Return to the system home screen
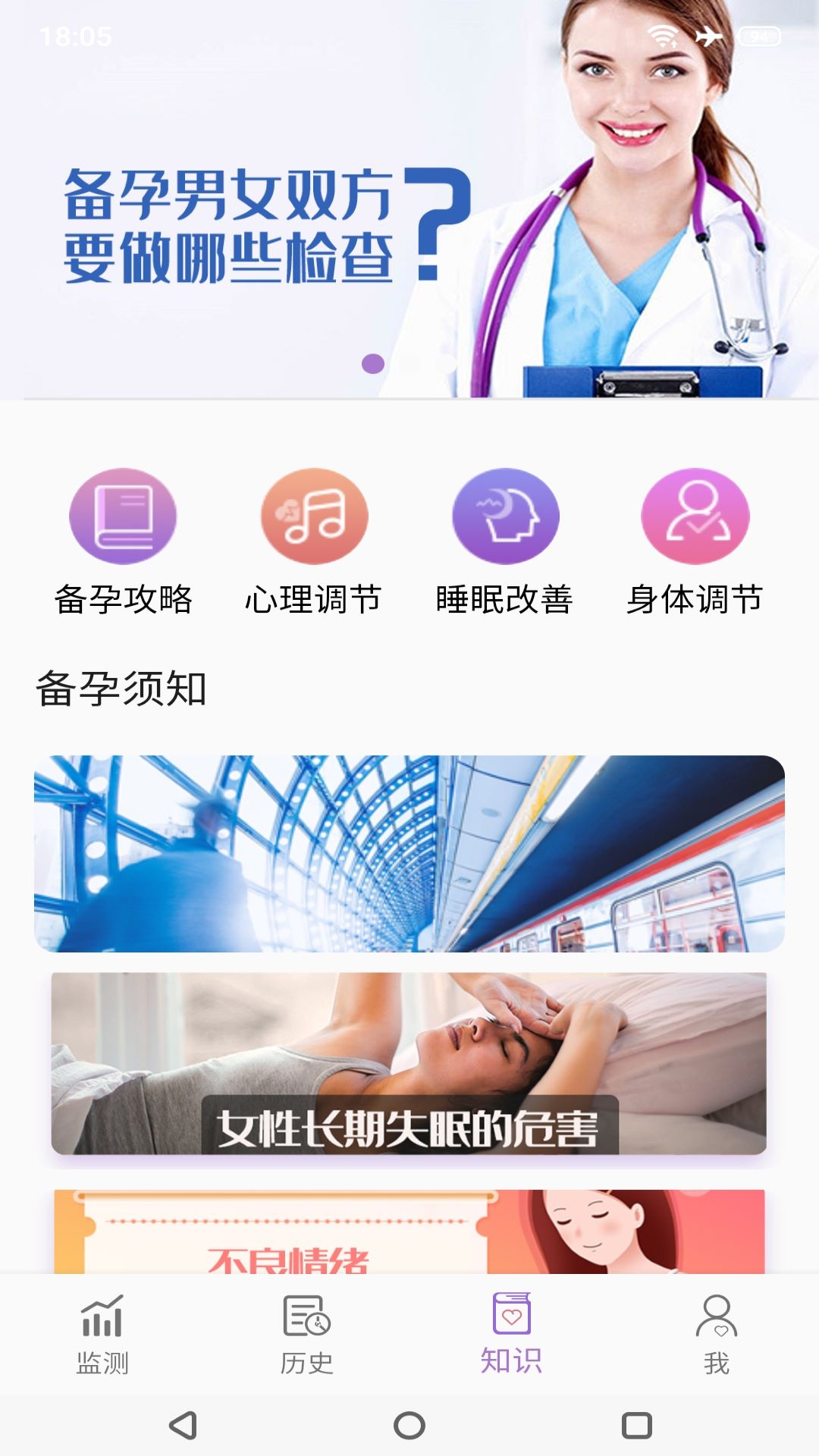The height and width of the screenshot is (1456, 819). pyautogui.click(x=409, y=1426)
